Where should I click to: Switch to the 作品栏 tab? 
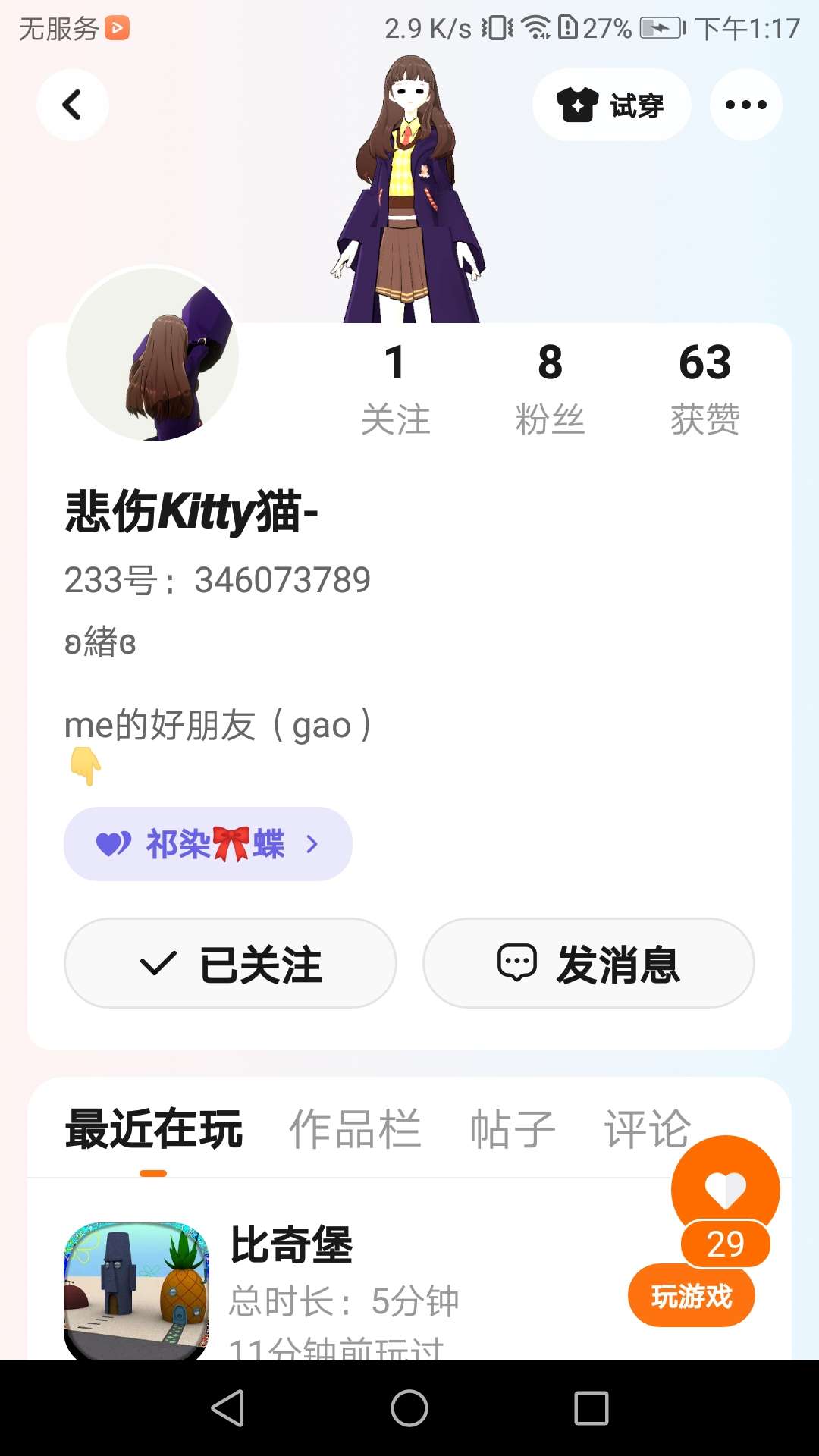(354, 1129)
